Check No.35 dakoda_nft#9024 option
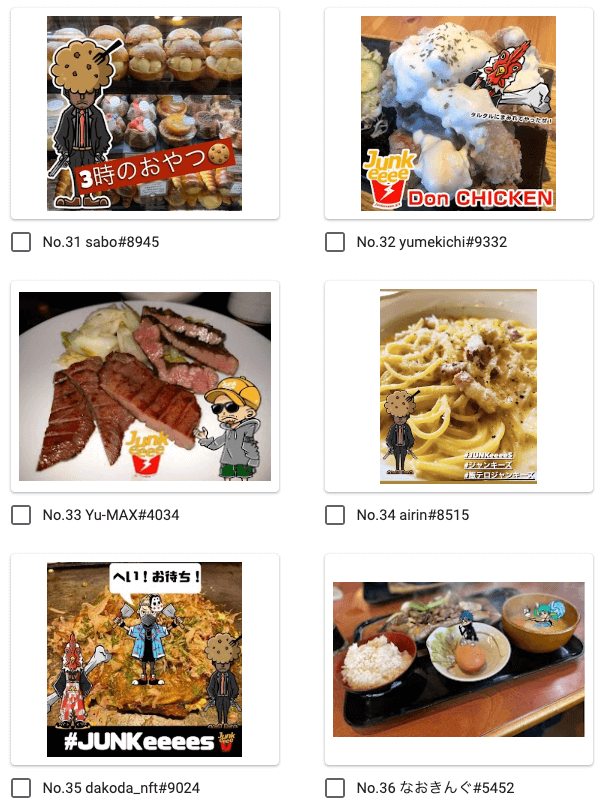This screenshot has width=609, height=804. coord(21,788)
